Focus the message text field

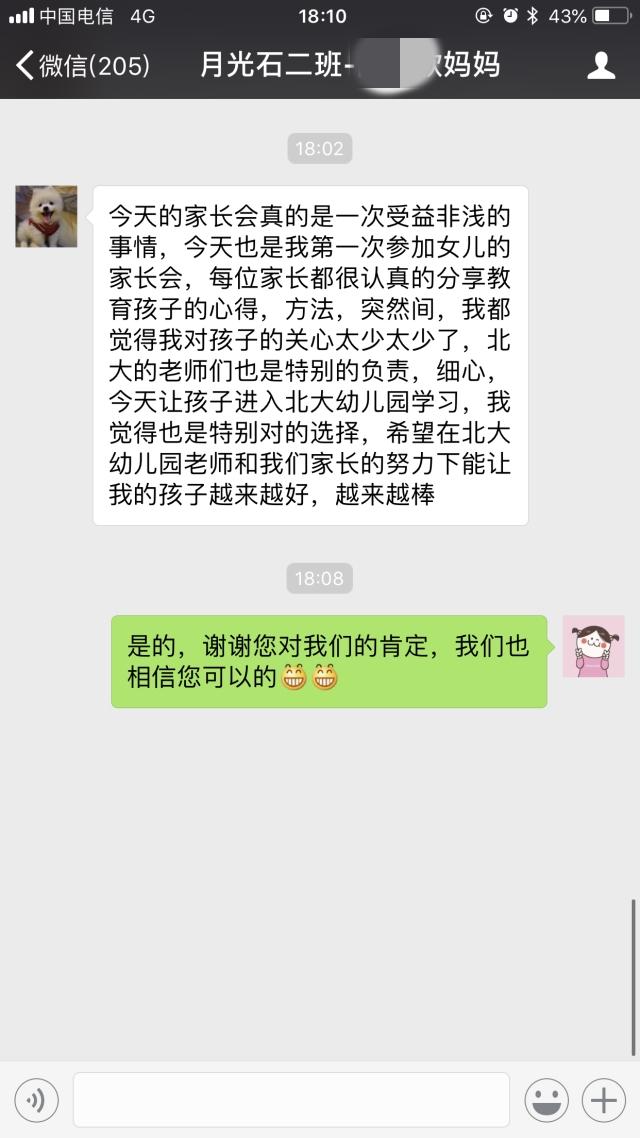click(291, 1101)
